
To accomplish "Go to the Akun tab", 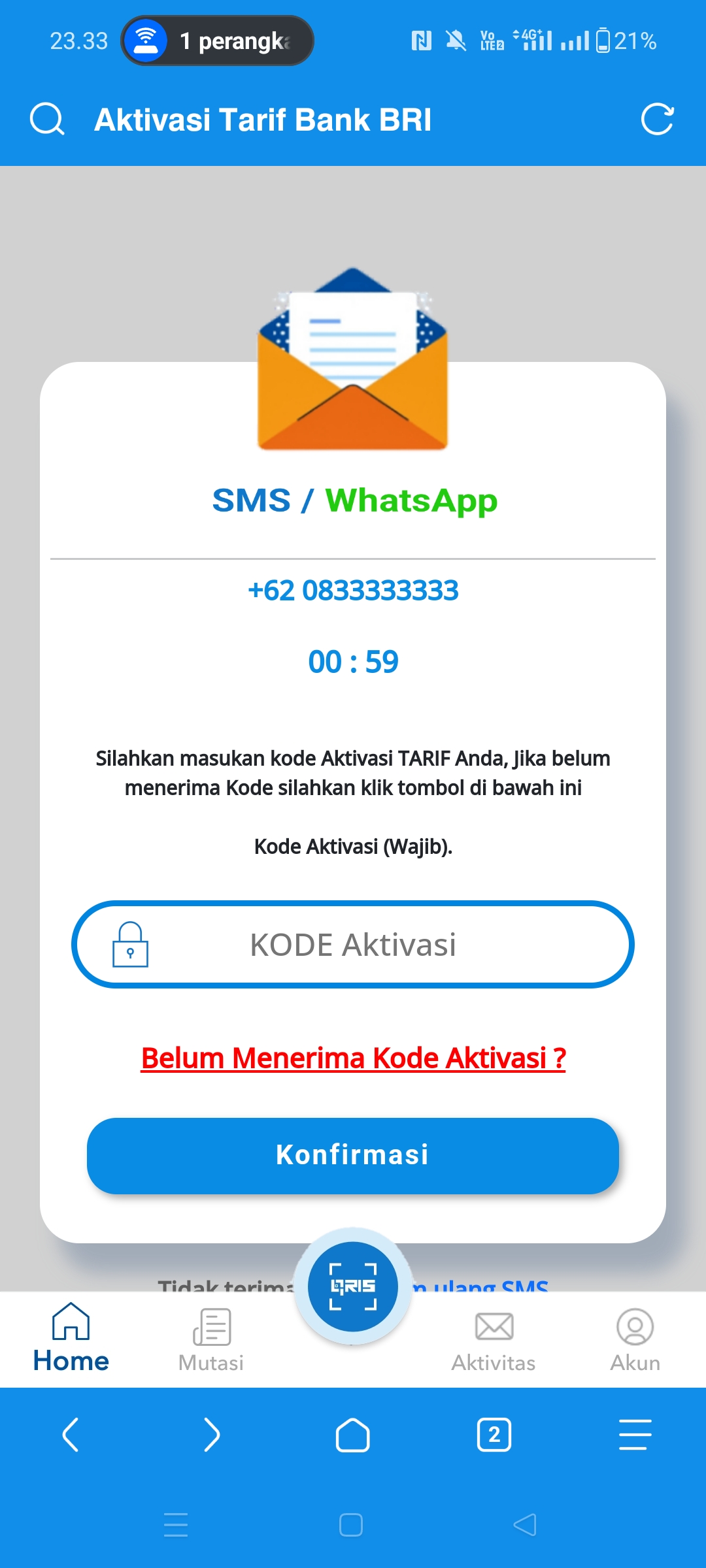I will [635, 1339].
